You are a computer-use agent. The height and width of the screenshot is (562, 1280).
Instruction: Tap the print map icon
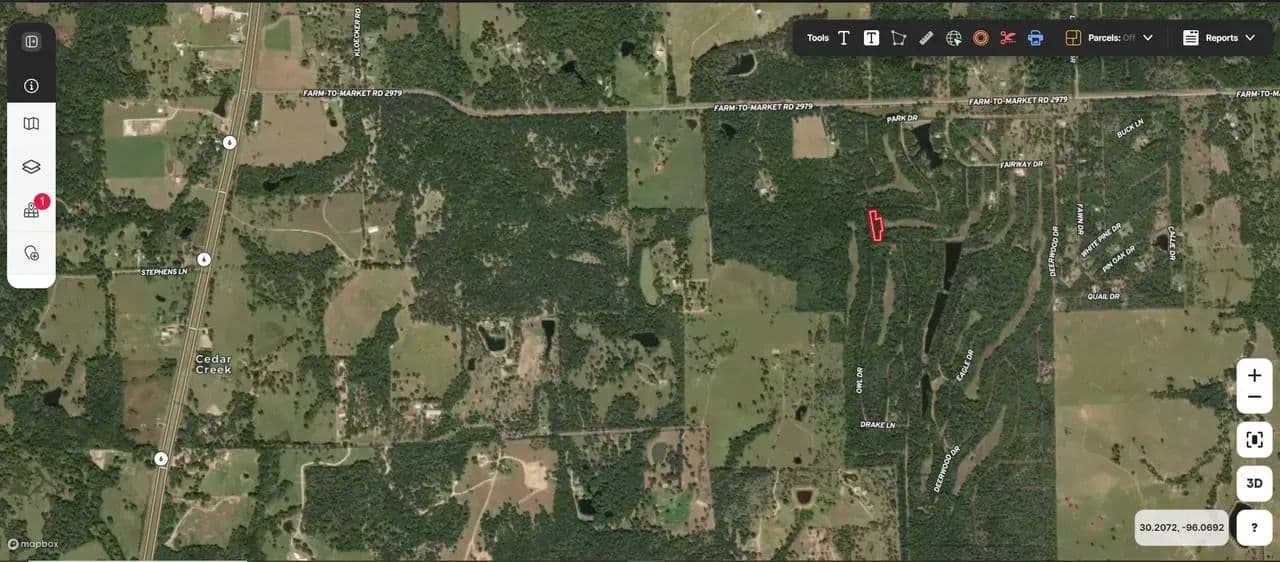coord(1036,38)
